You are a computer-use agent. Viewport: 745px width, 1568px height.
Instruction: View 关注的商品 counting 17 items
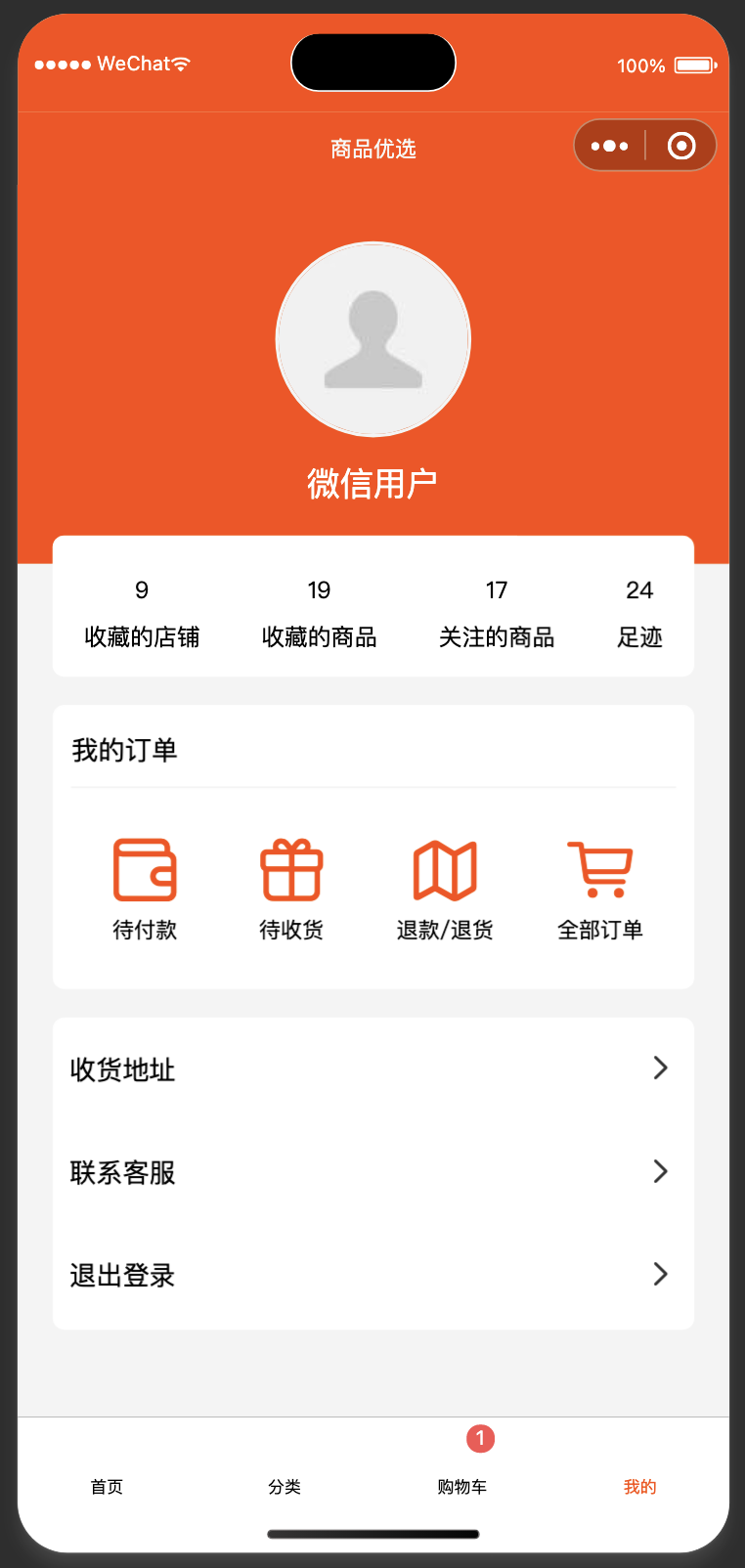[497, 614]
